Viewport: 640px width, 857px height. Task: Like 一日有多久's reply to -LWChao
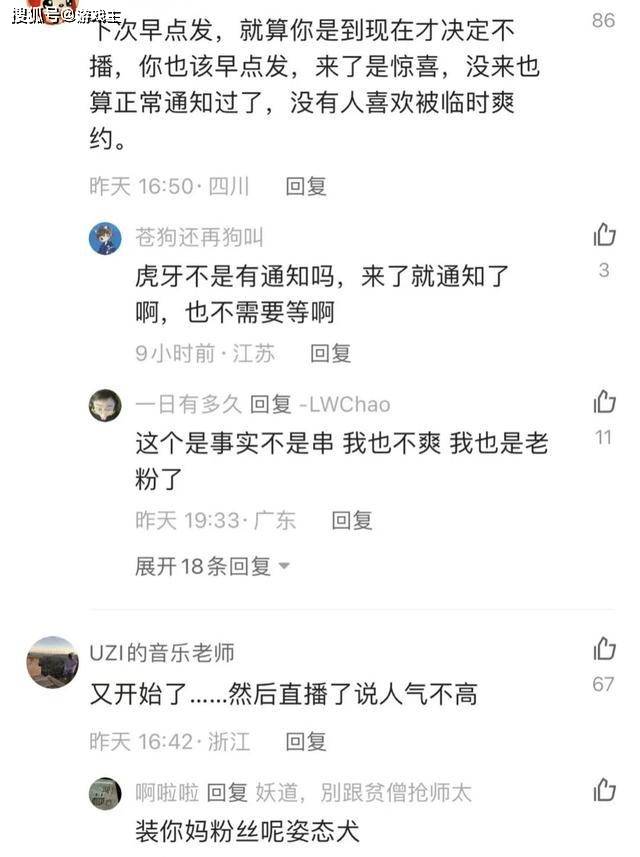click(604, 403)
